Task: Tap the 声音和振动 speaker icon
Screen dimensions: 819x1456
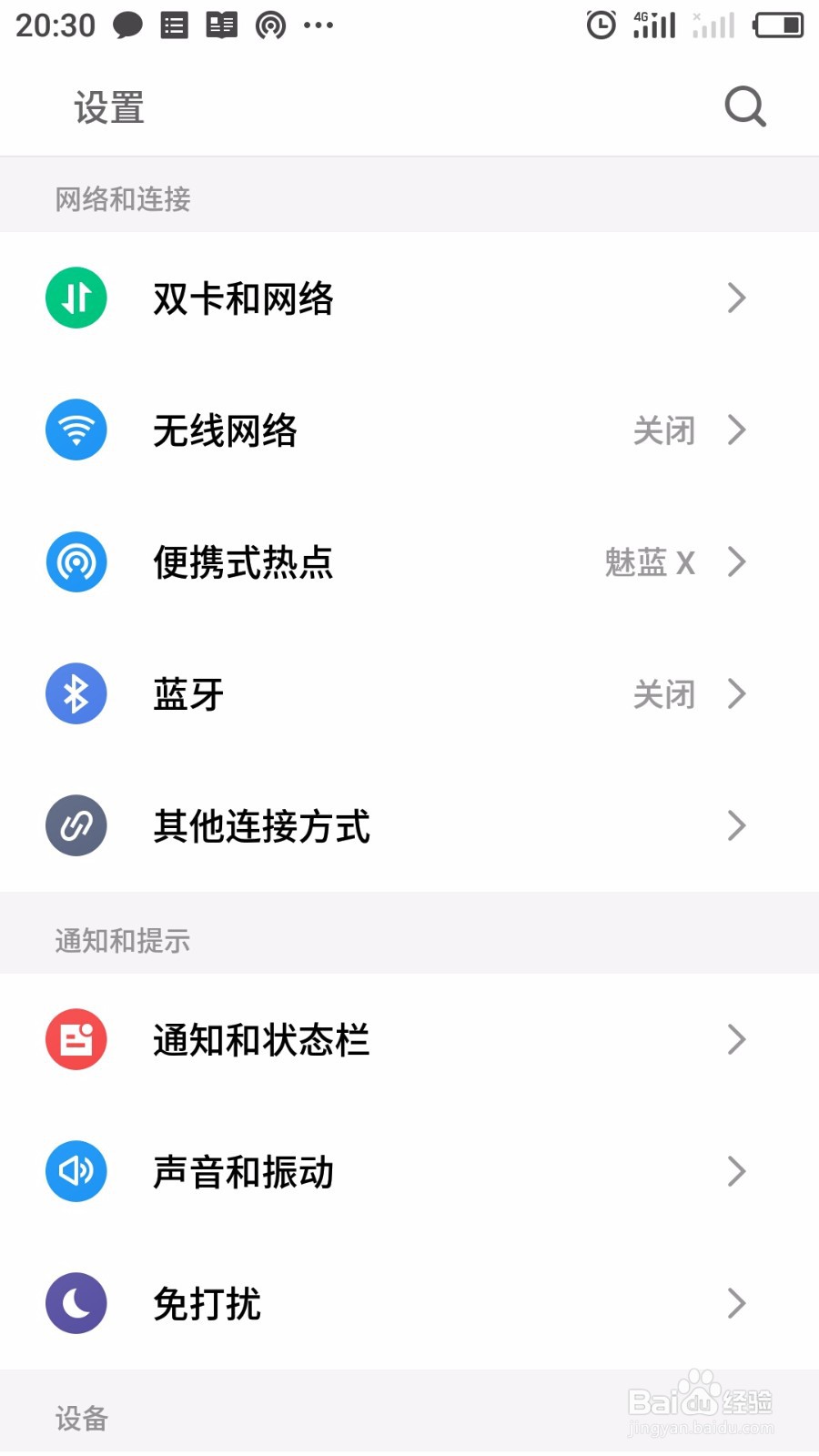Action: [x=76, y=1171]
